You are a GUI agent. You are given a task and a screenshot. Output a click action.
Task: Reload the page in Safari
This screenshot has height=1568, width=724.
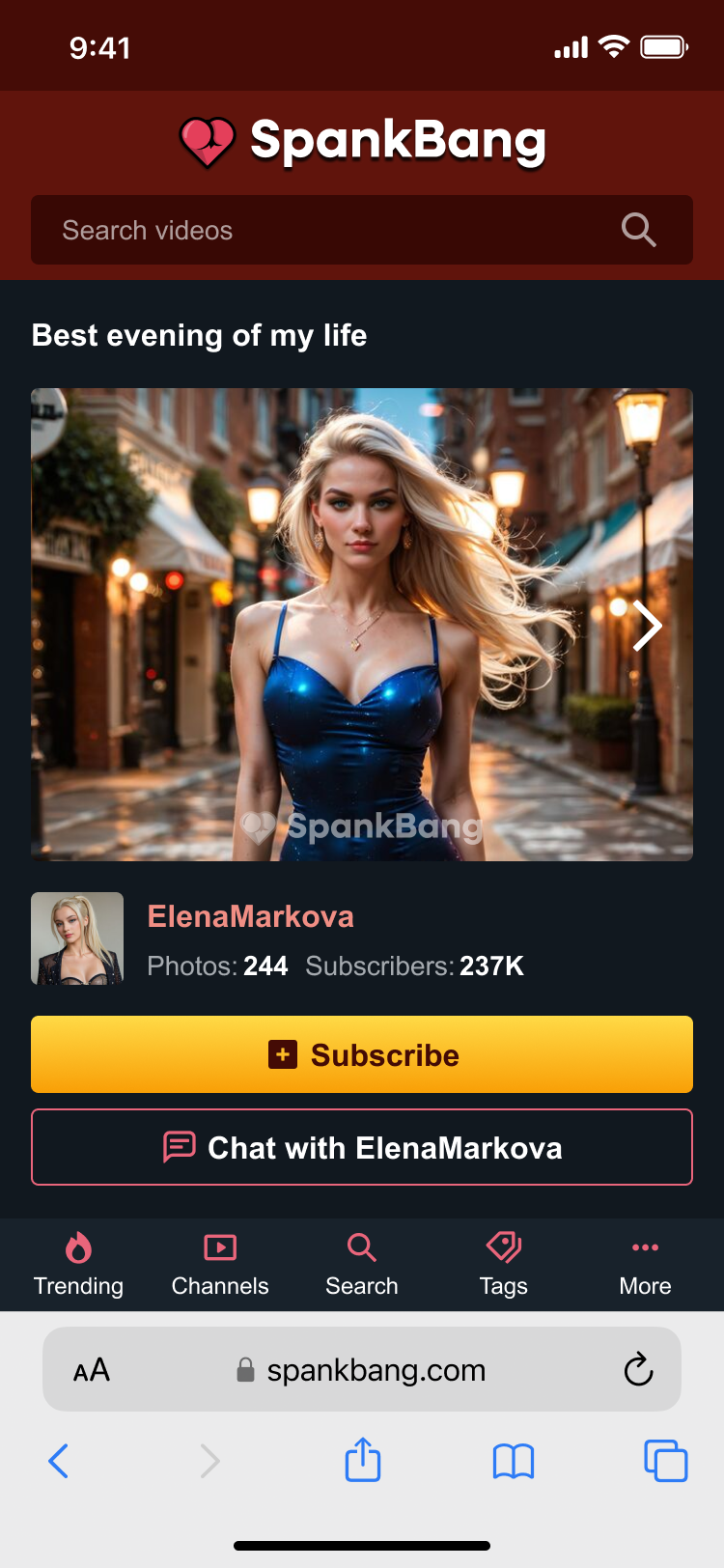click(638, 1369)
